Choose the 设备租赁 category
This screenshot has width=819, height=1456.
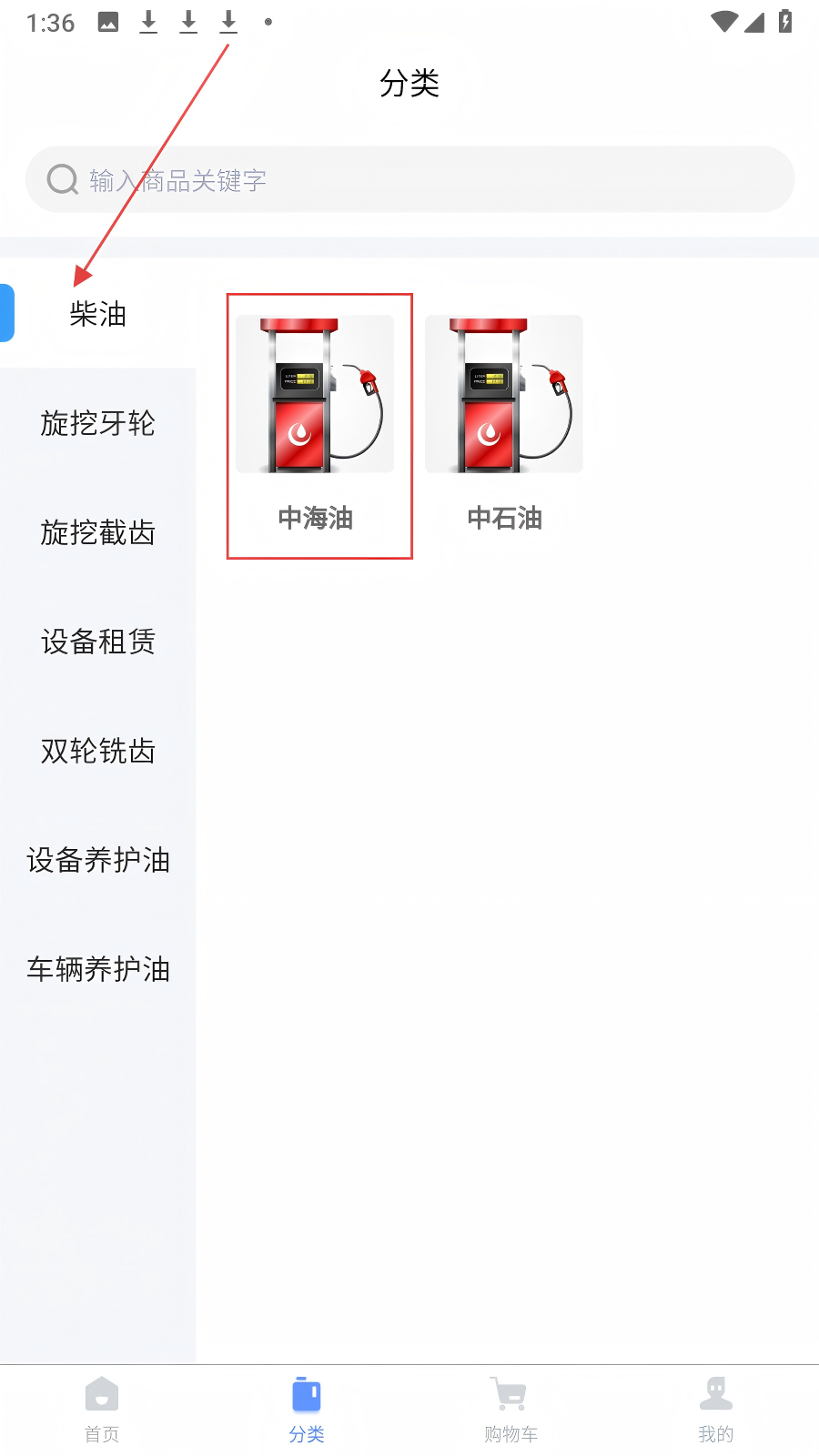98,642
